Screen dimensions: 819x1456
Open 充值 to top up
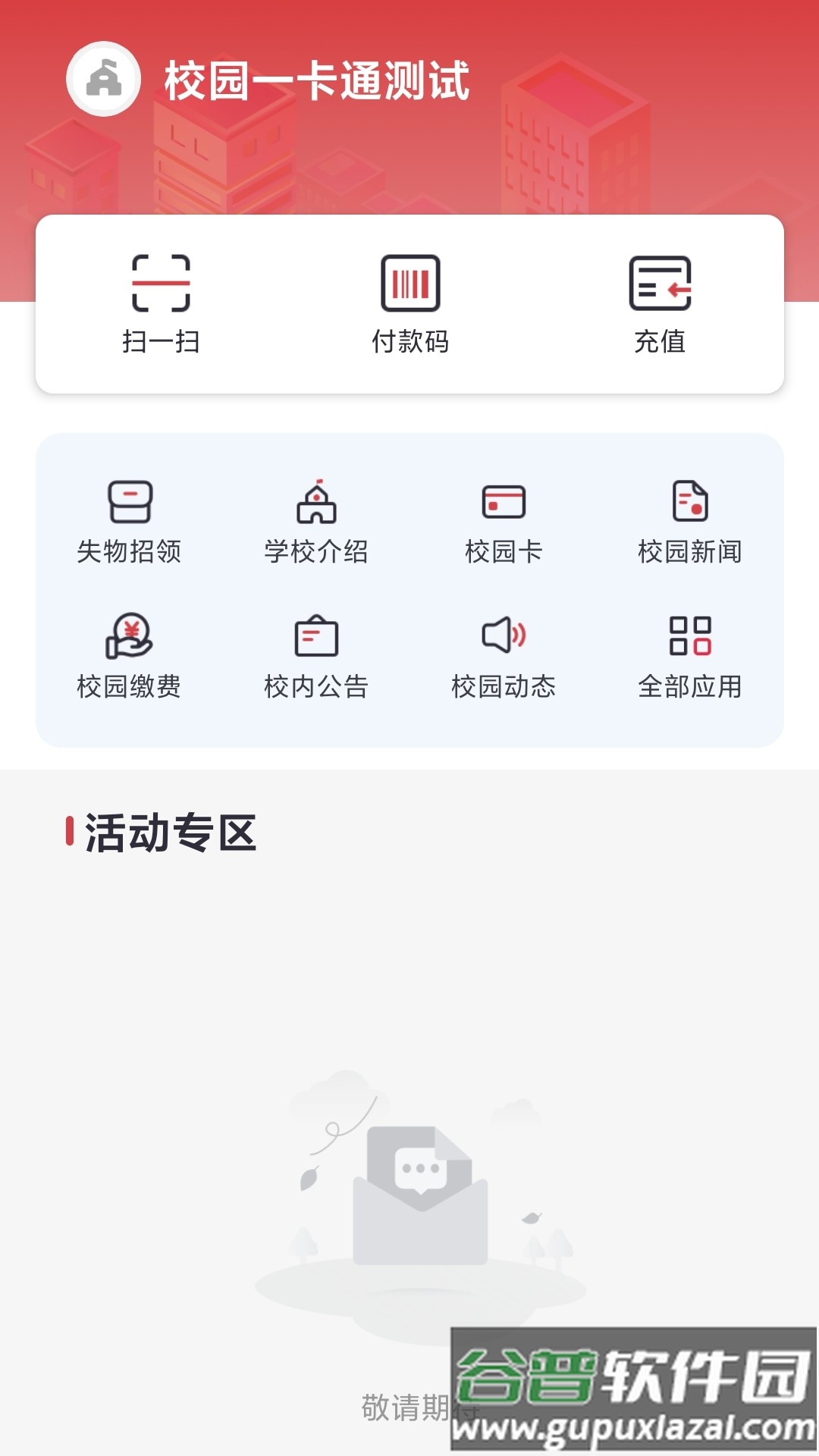[x=660, y=303]
